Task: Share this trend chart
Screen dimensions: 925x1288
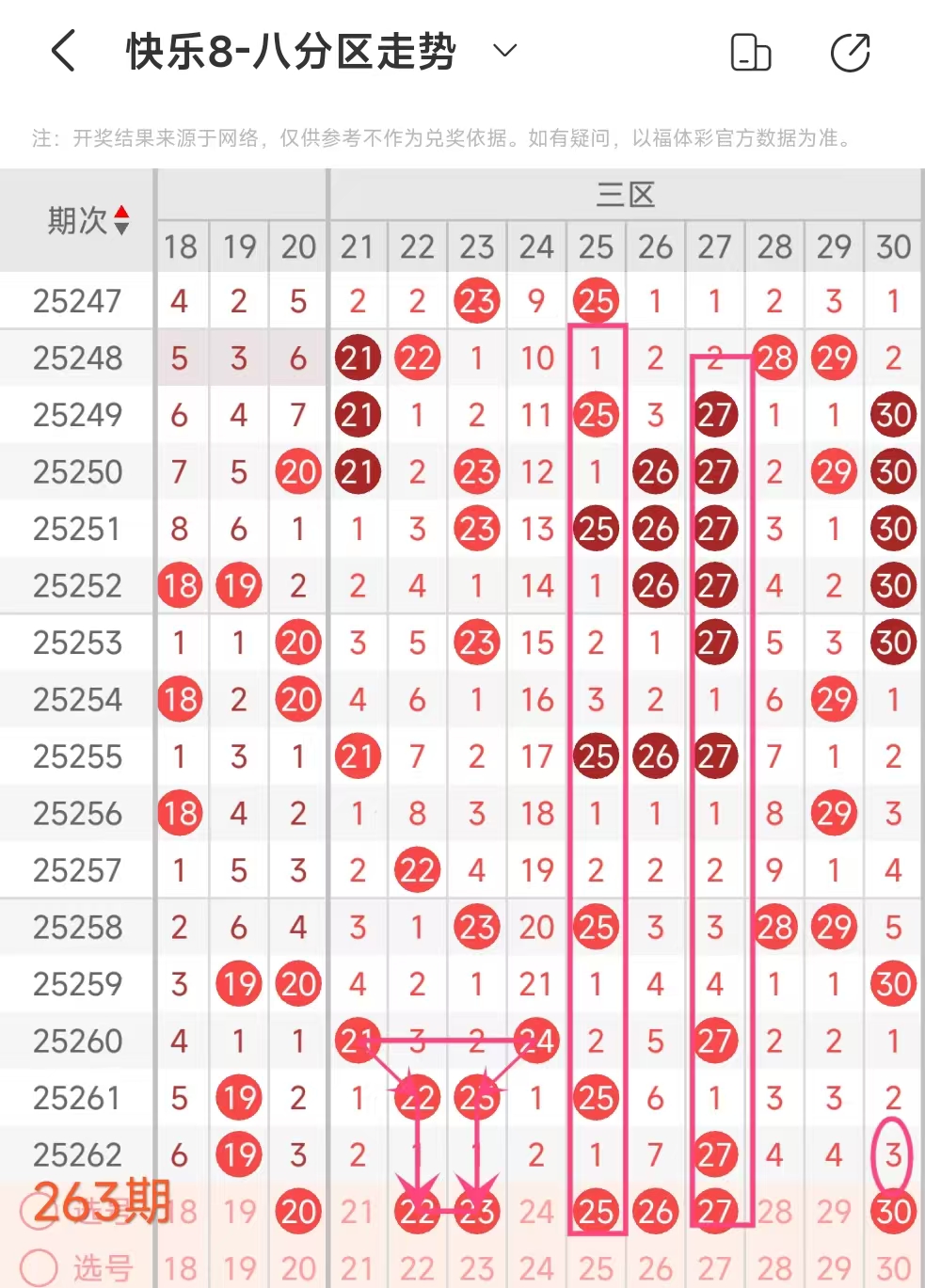Action: click(x=851, y=53)
